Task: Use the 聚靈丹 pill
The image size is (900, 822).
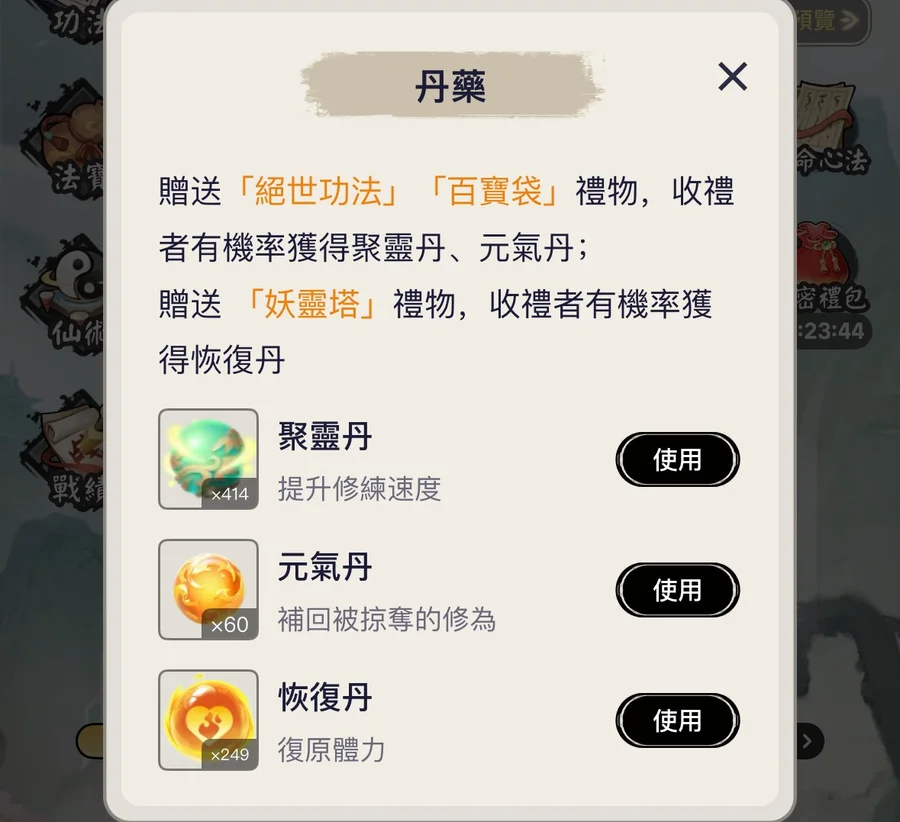Action: pyautogui.click(x=677, y=460)
